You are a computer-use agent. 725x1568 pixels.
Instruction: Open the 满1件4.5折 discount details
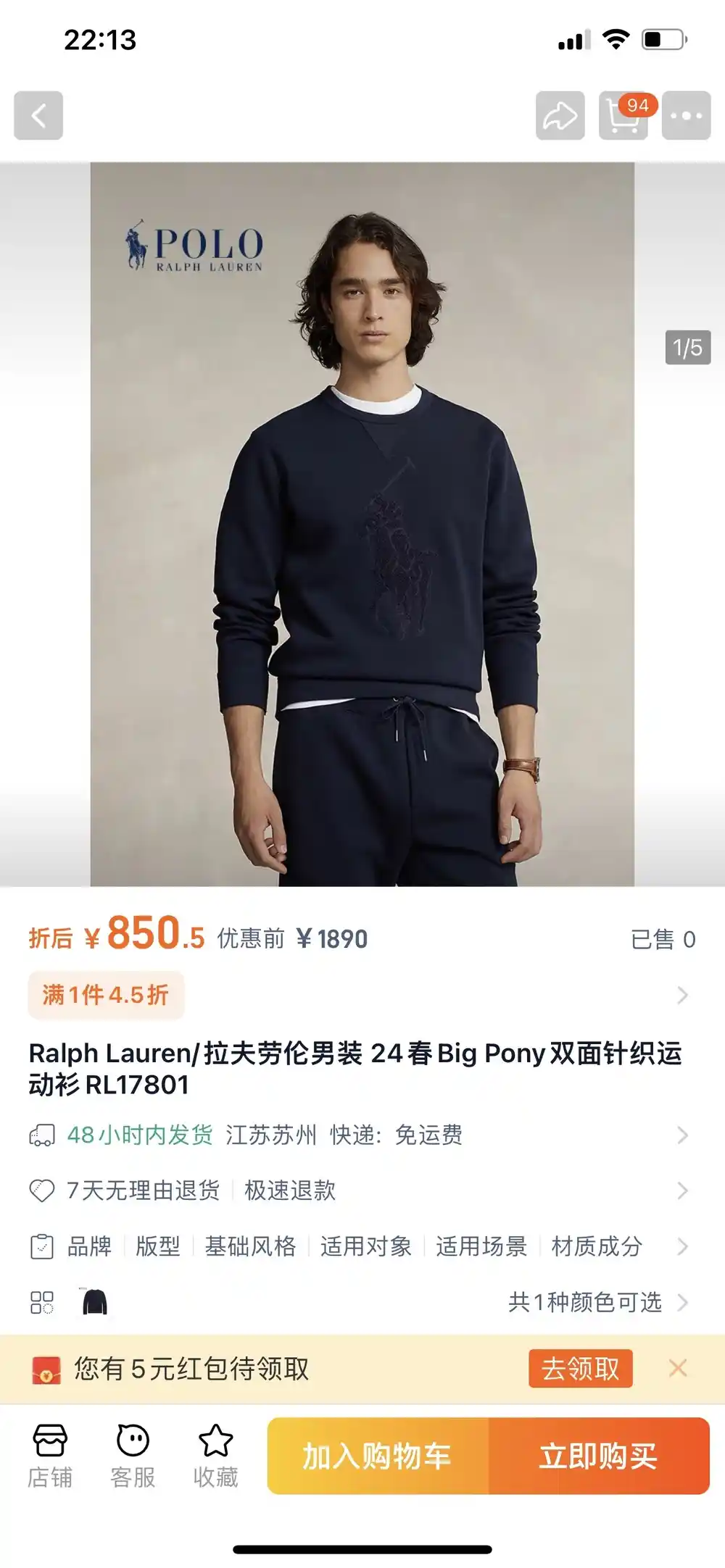107,995
